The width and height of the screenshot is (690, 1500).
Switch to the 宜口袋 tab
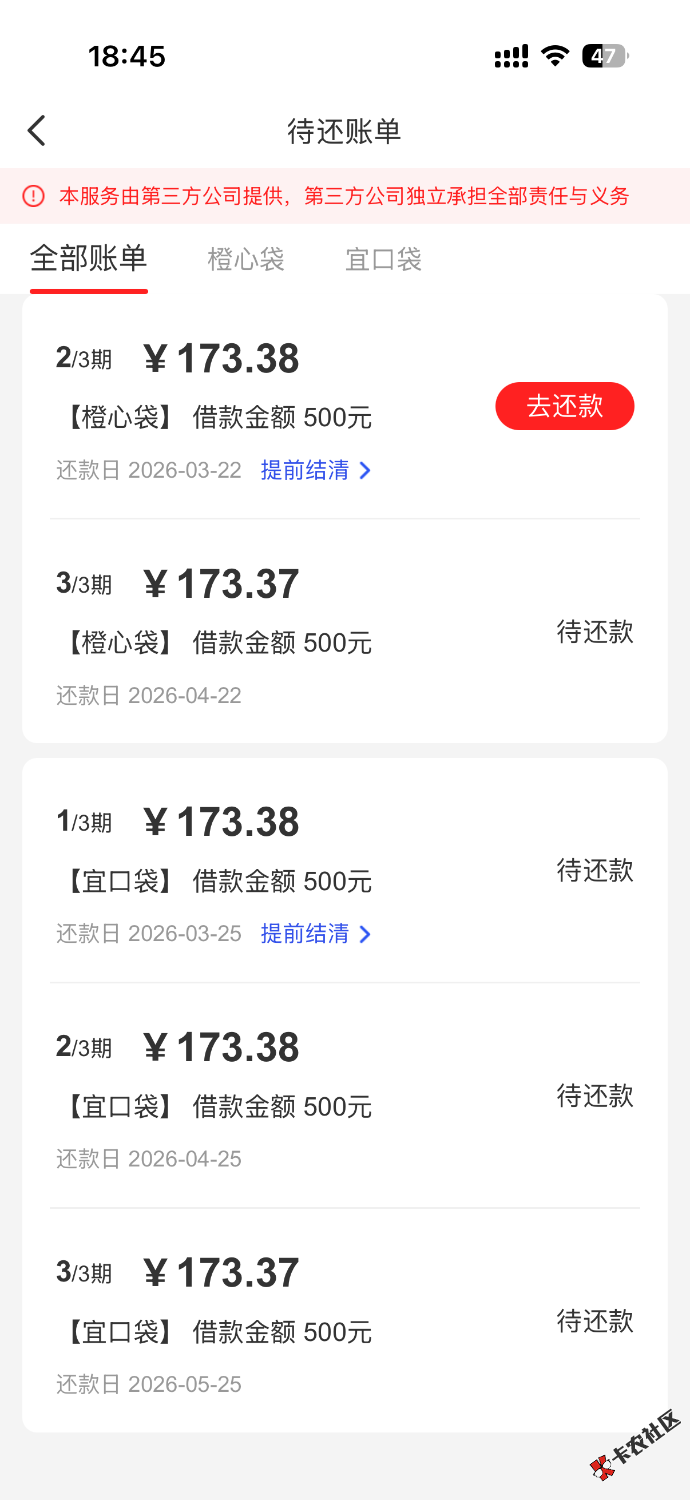click(x=383, y=260)
